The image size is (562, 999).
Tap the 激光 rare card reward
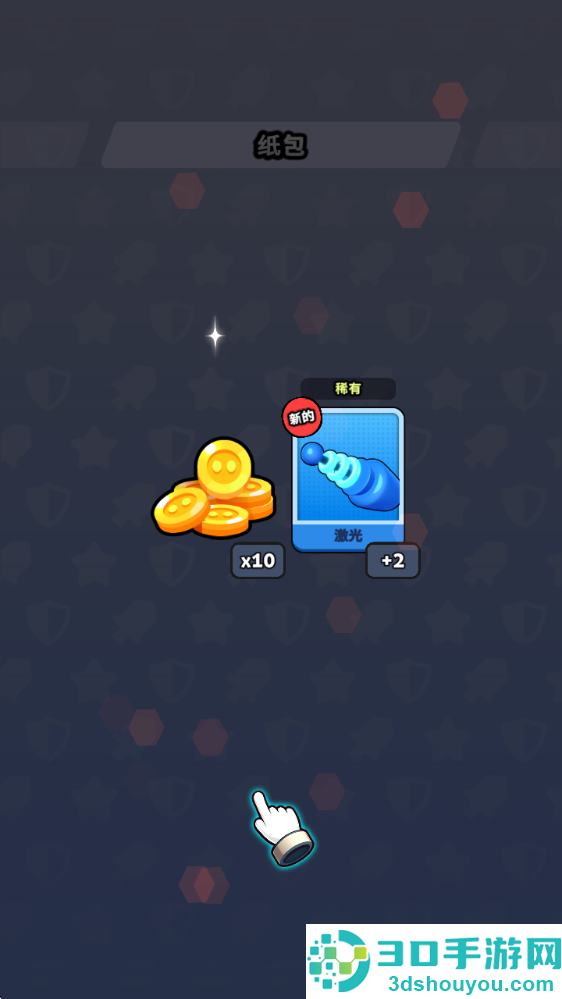coord(348,480)
